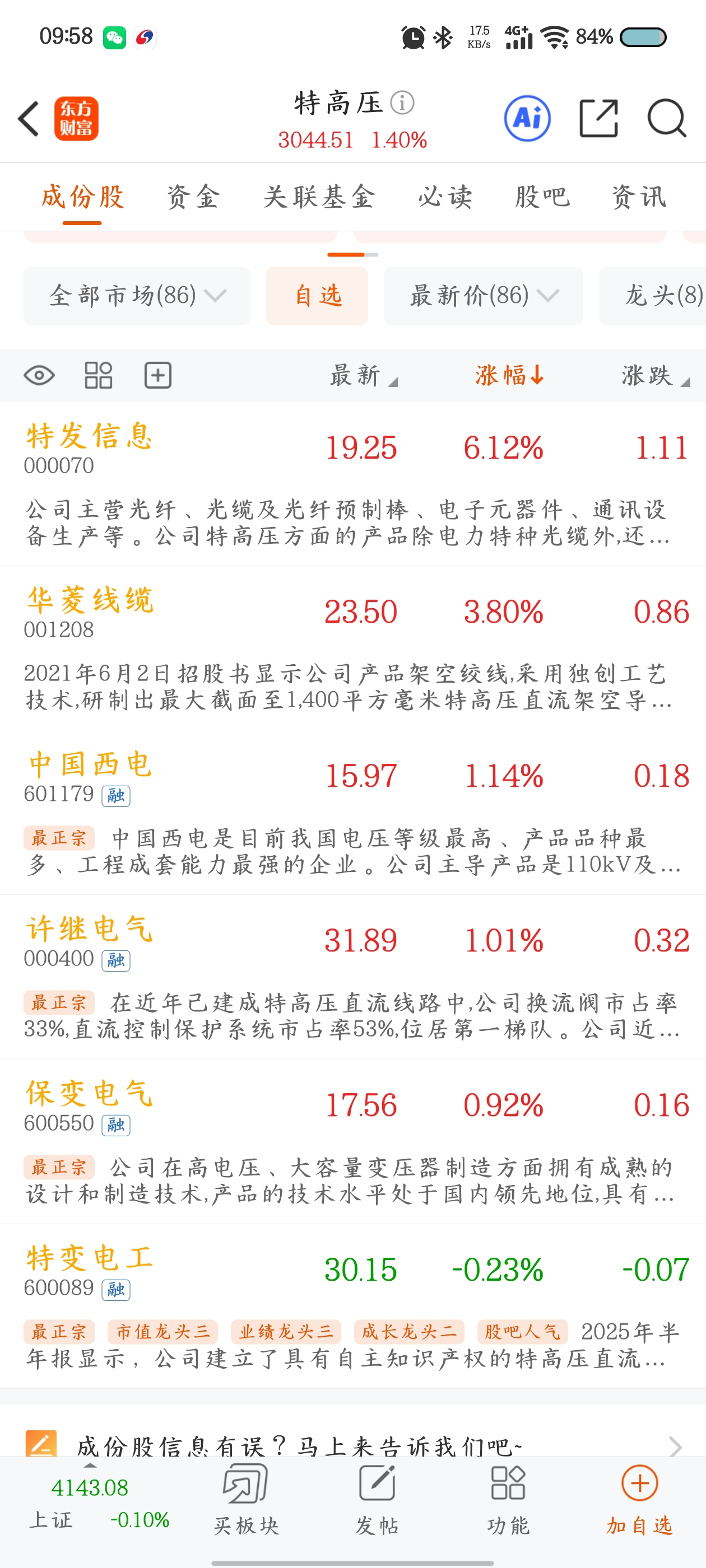The image size is (706, 1568).
Task: Switch to the 资金 tab
Action: point(193,197)
